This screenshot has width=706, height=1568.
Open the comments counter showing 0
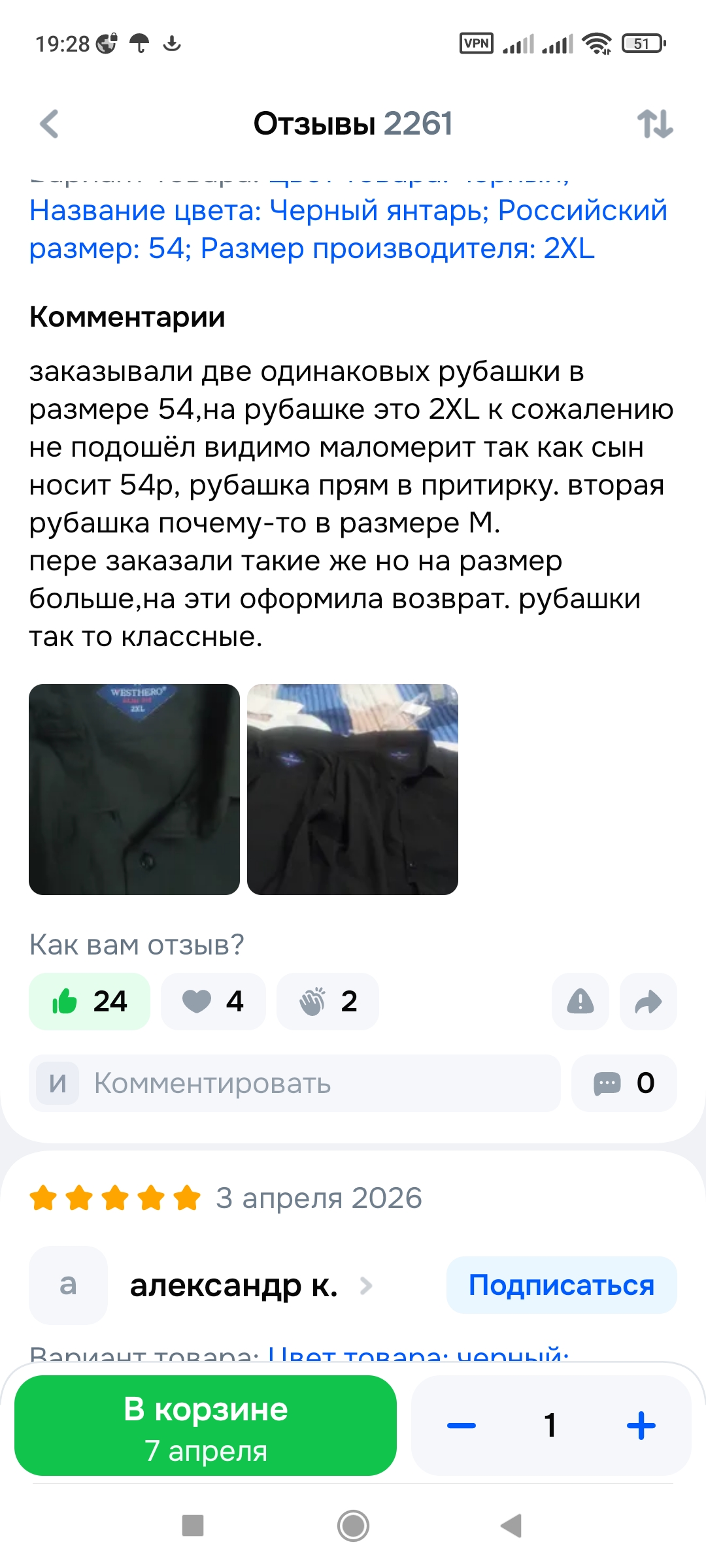(624, 1083)
